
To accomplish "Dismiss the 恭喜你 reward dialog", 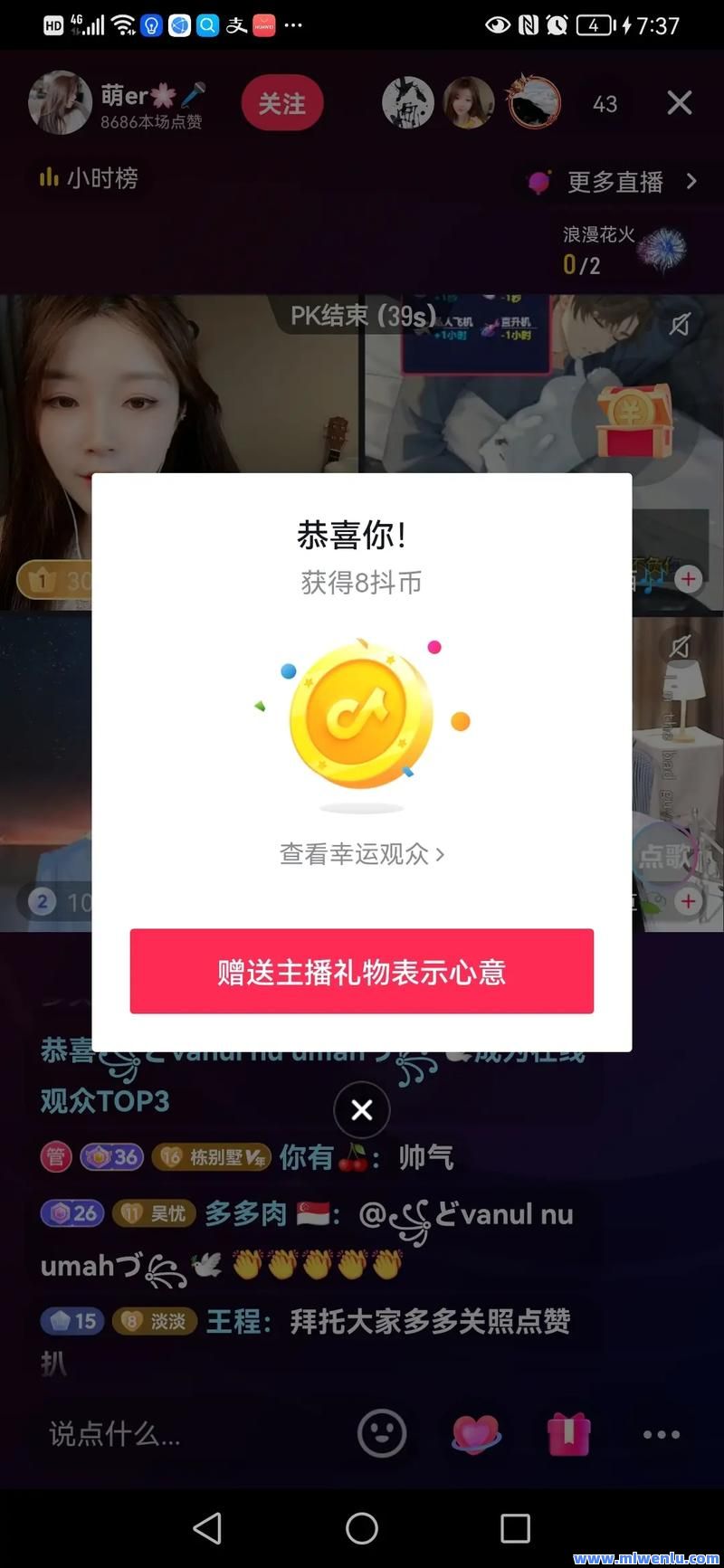I will point(361,1109).
